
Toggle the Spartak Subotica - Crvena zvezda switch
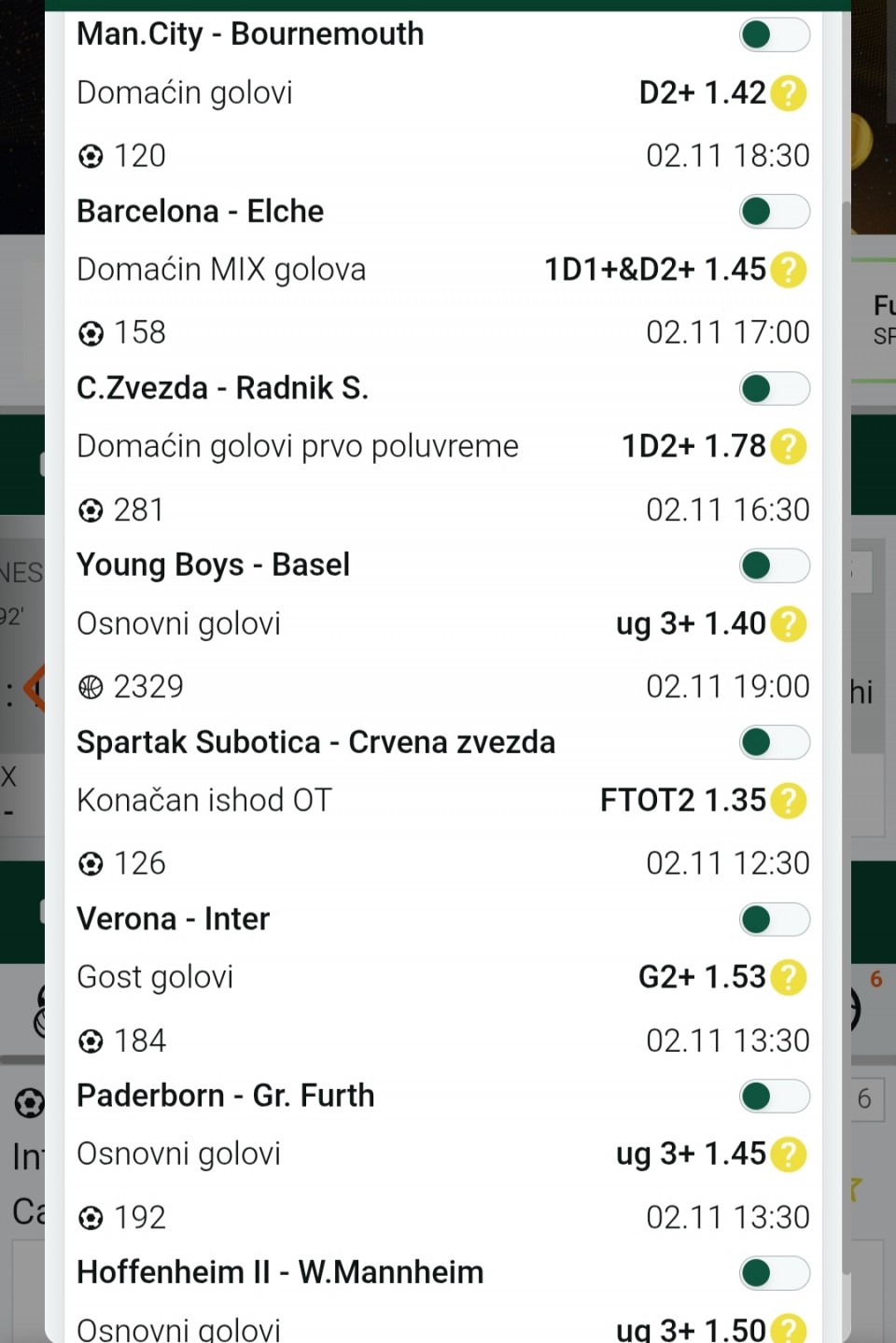click(x=774, y=743)
